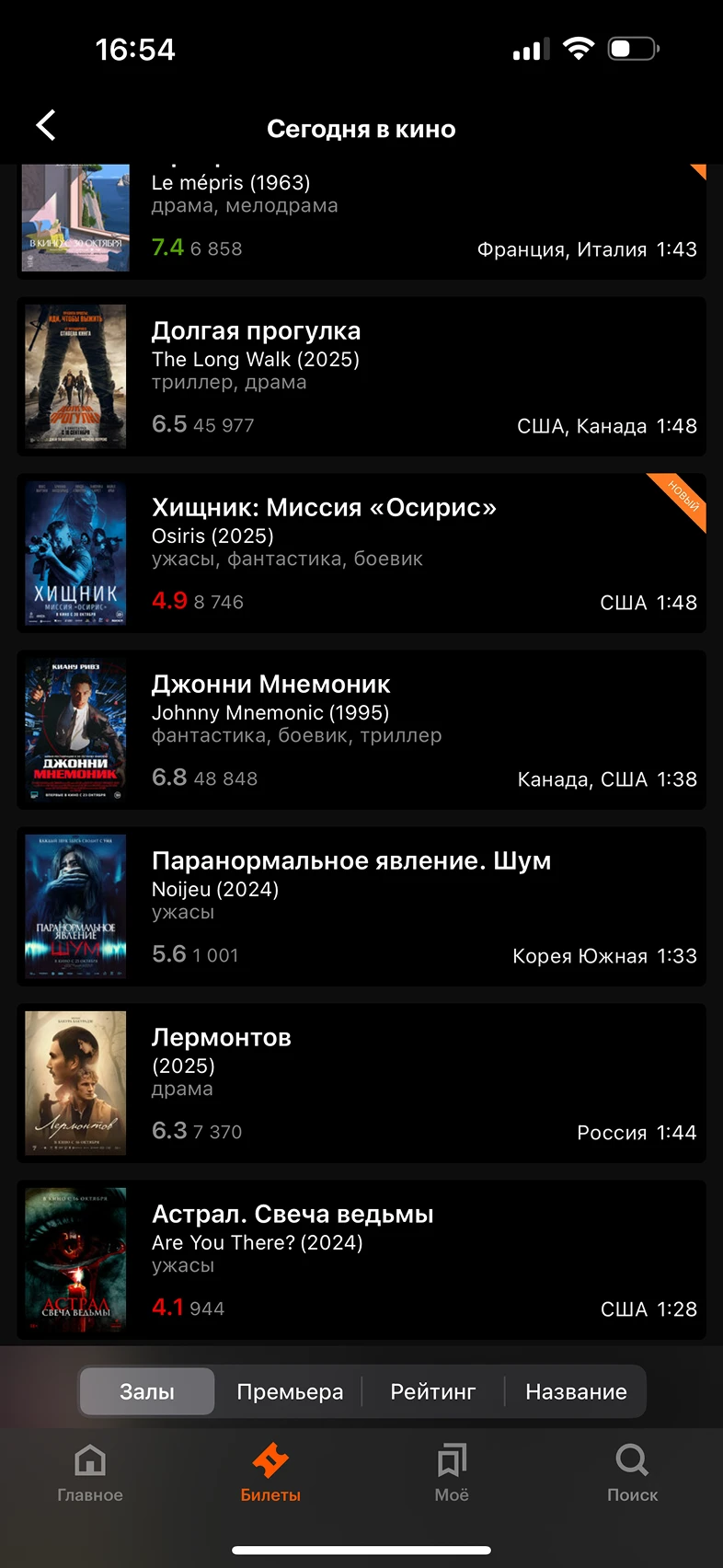Select Хищник: Миссия «Осирис» from the list
This screenshot has height=1568, width=723.
(x=361, y=553)
